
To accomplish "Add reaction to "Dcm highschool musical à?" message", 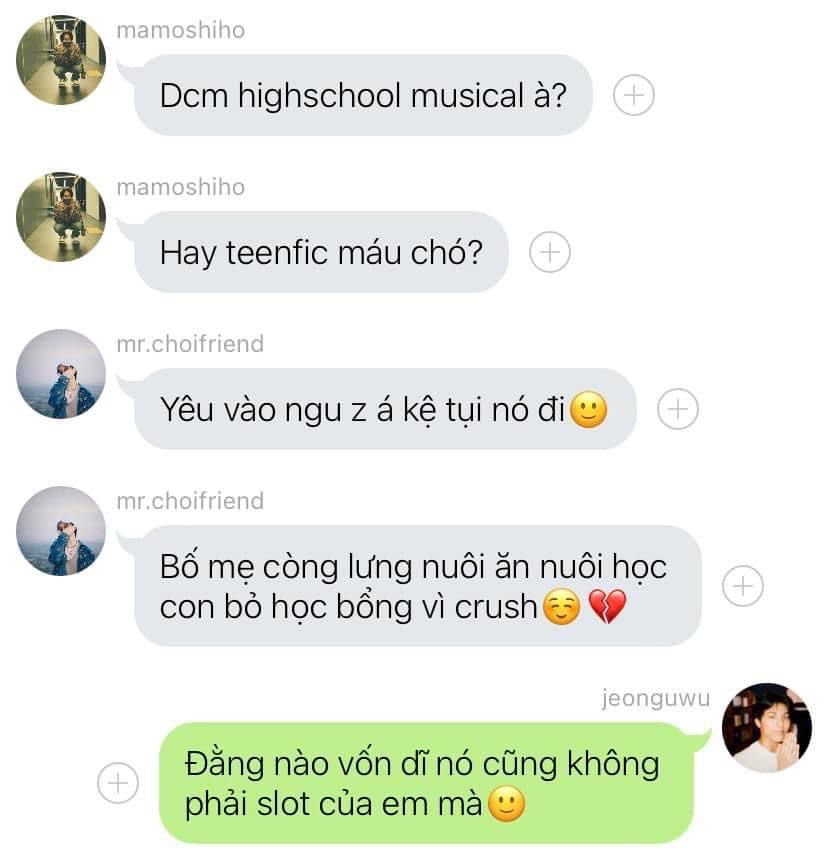I will point(633,96).
